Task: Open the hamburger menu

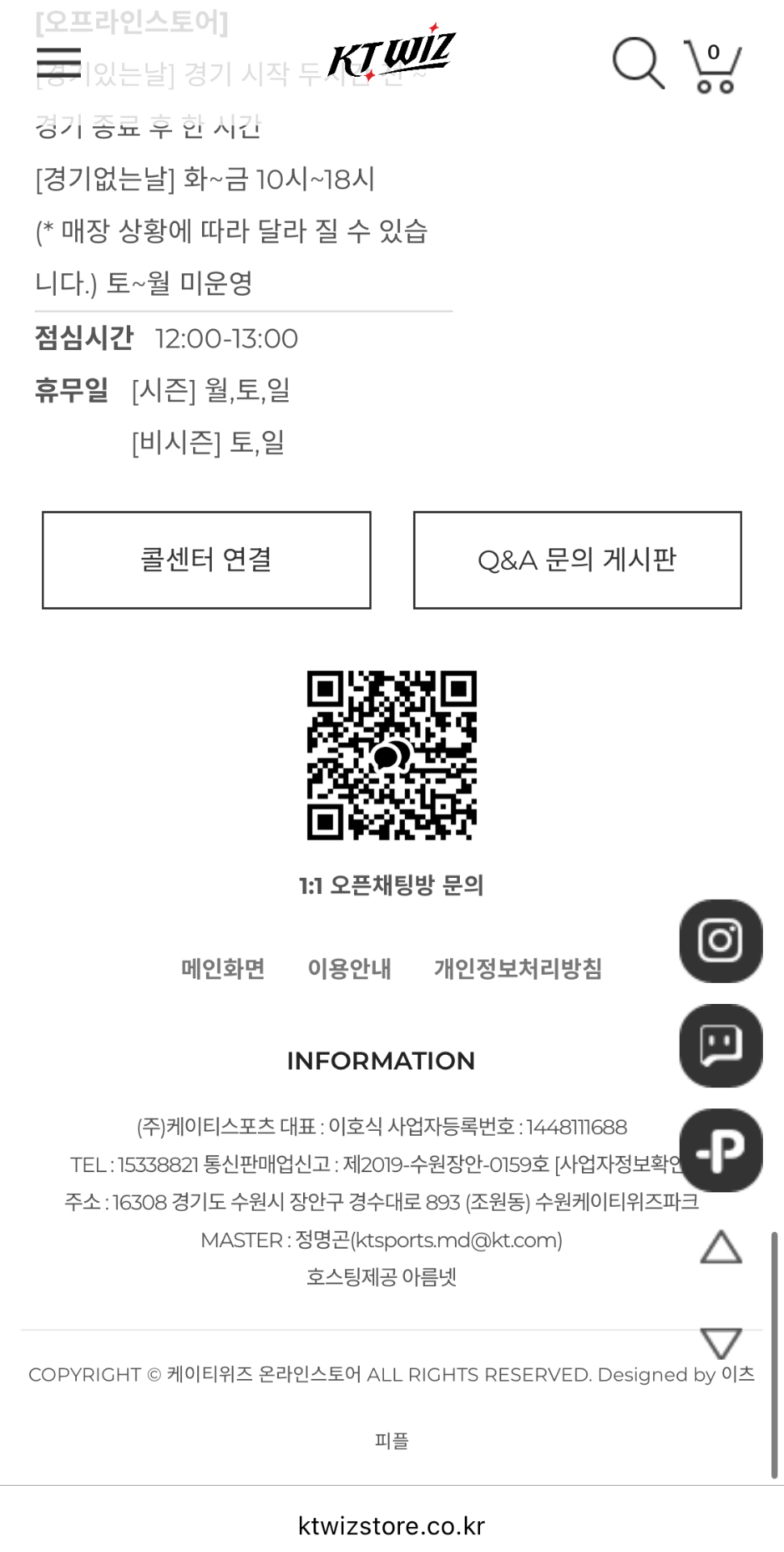Action: [59, 61]
